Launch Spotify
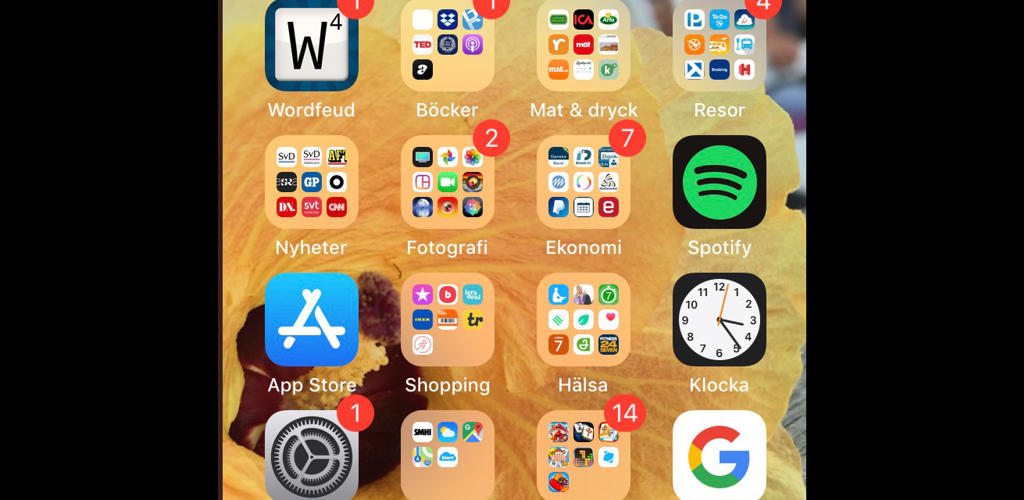 pyautogui.click(x=719, y=182)
